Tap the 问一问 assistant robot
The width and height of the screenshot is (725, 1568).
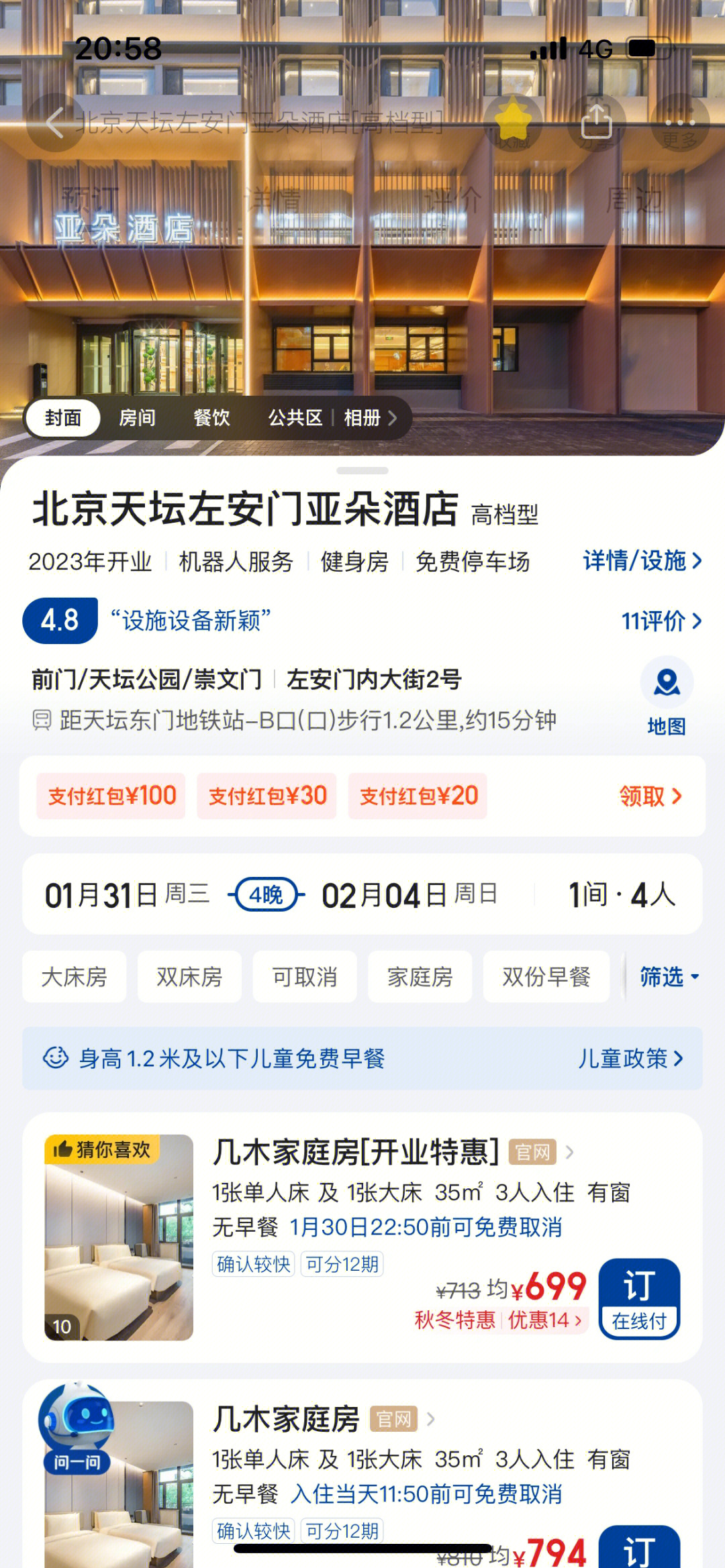[77, 1429]
